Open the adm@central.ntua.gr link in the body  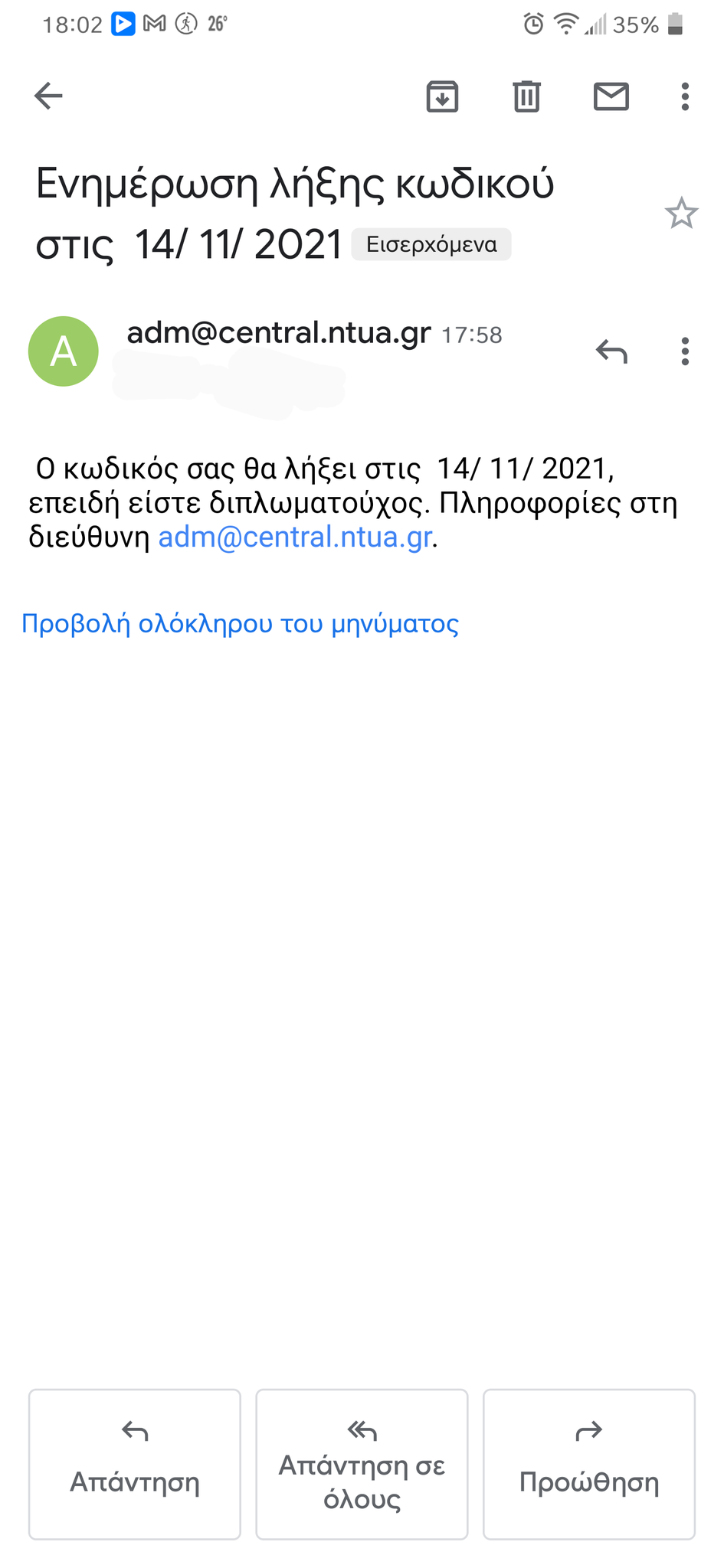[295, 537]
